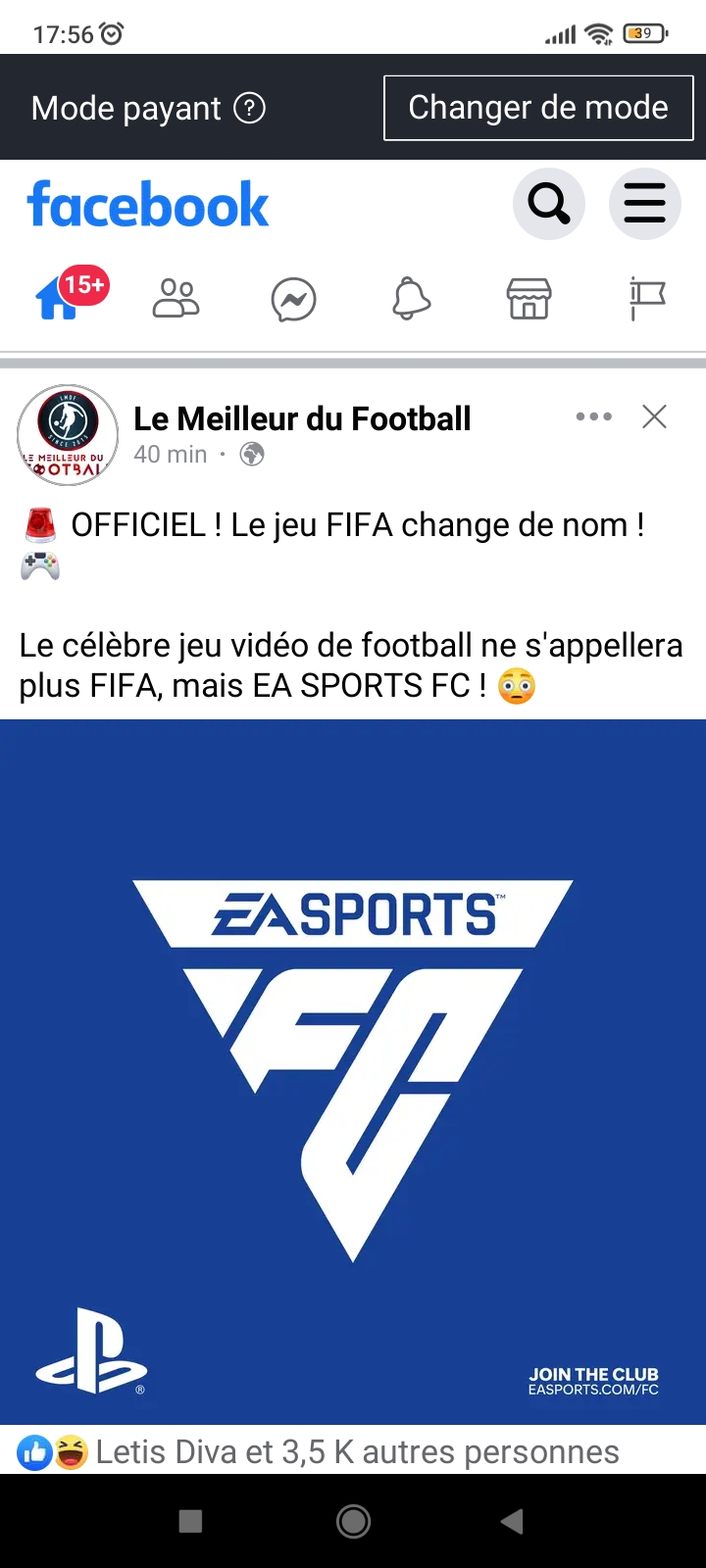The width and height of the screenshot is (706, 1568).
Task: Open the post's three-dot options
Action: coord(593,416)
